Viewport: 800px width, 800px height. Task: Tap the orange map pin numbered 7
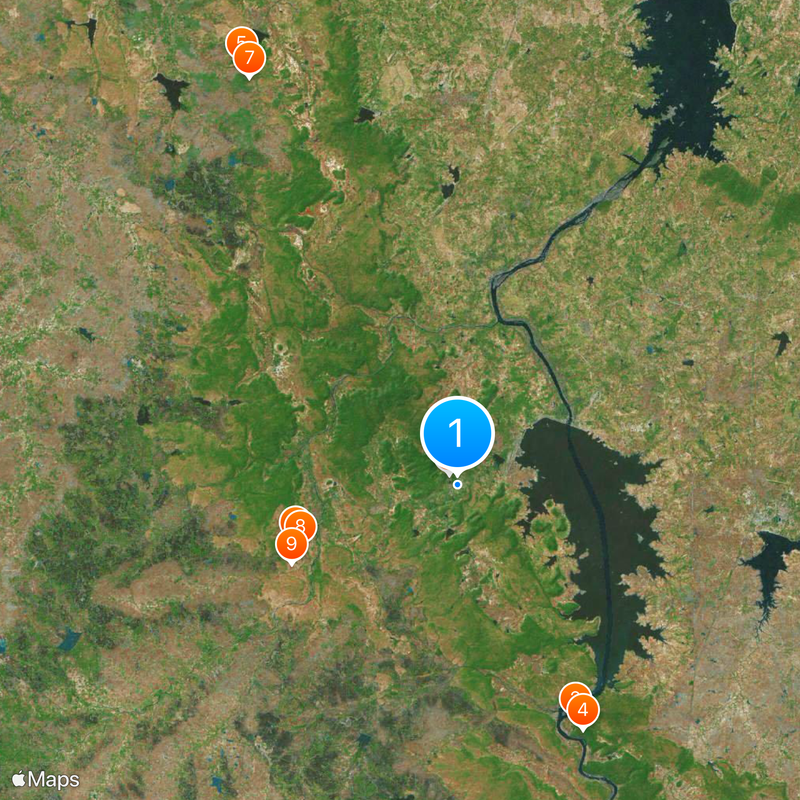tap(249, 59)
